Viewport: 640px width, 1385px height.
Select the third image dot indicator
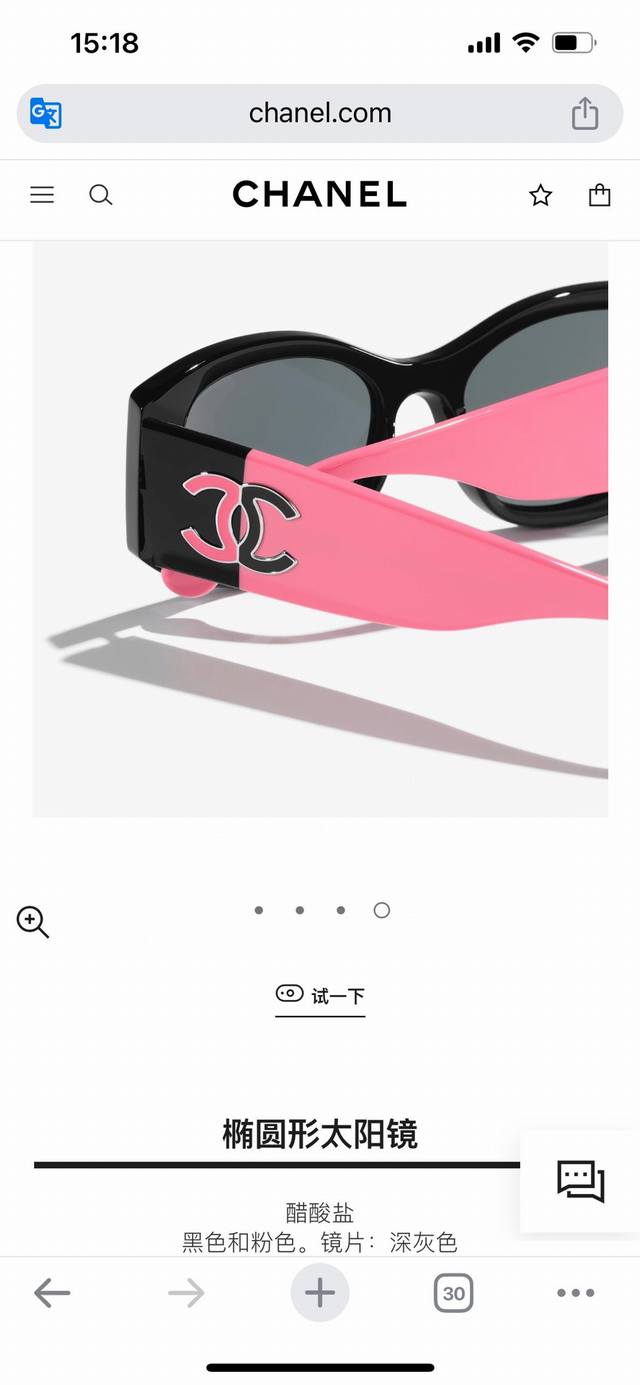tap(341, 910)
